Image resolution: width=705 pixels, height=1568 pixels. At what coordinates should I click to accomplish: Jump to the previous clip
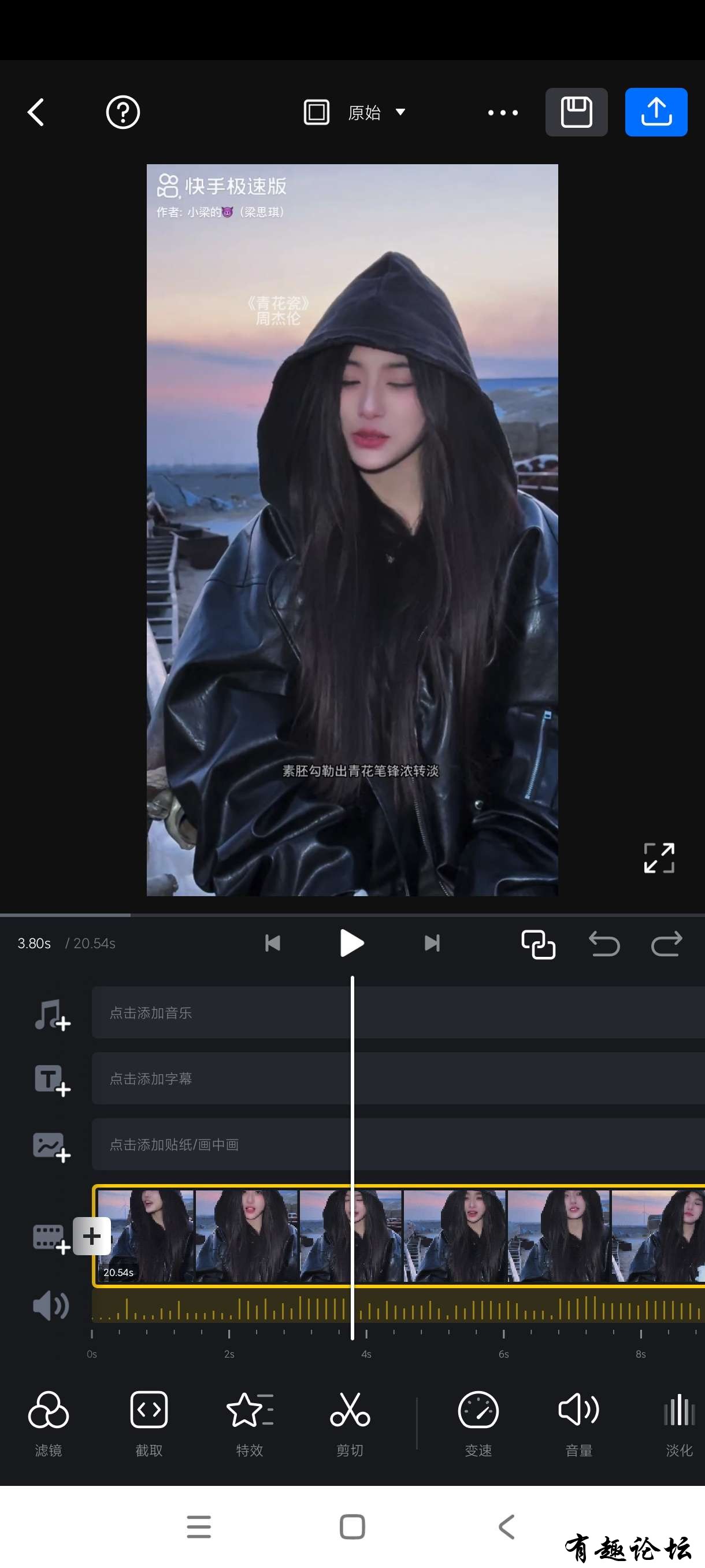tap(273, 943)
